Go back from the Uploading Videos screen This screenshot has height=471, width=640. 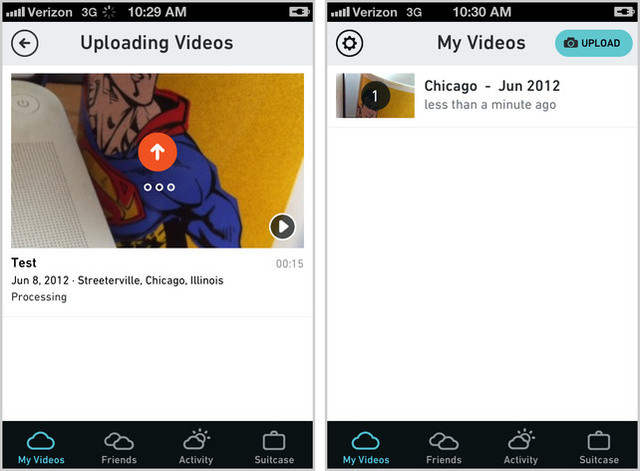25,44
